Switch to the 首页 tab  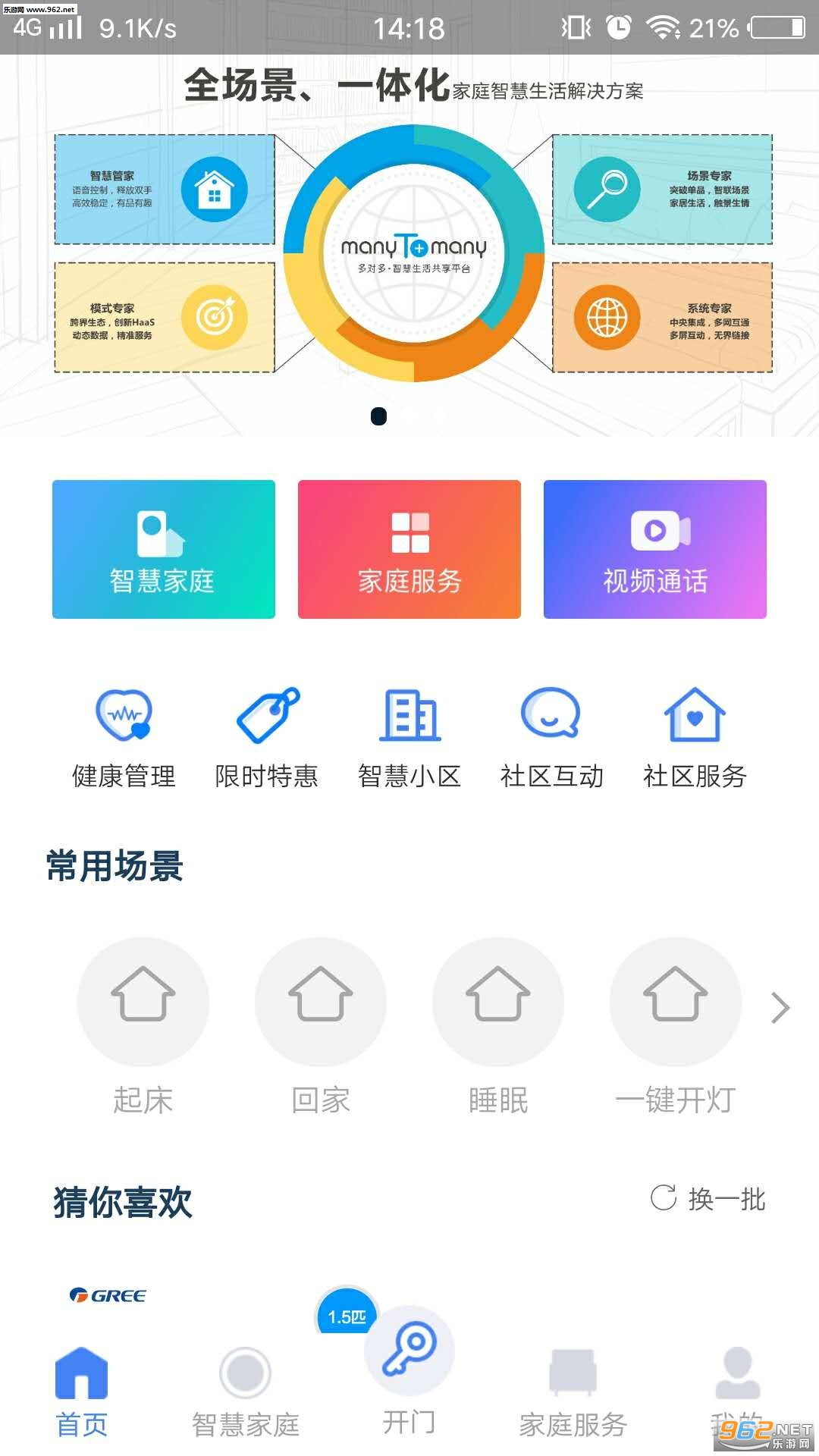[82, 1393]
